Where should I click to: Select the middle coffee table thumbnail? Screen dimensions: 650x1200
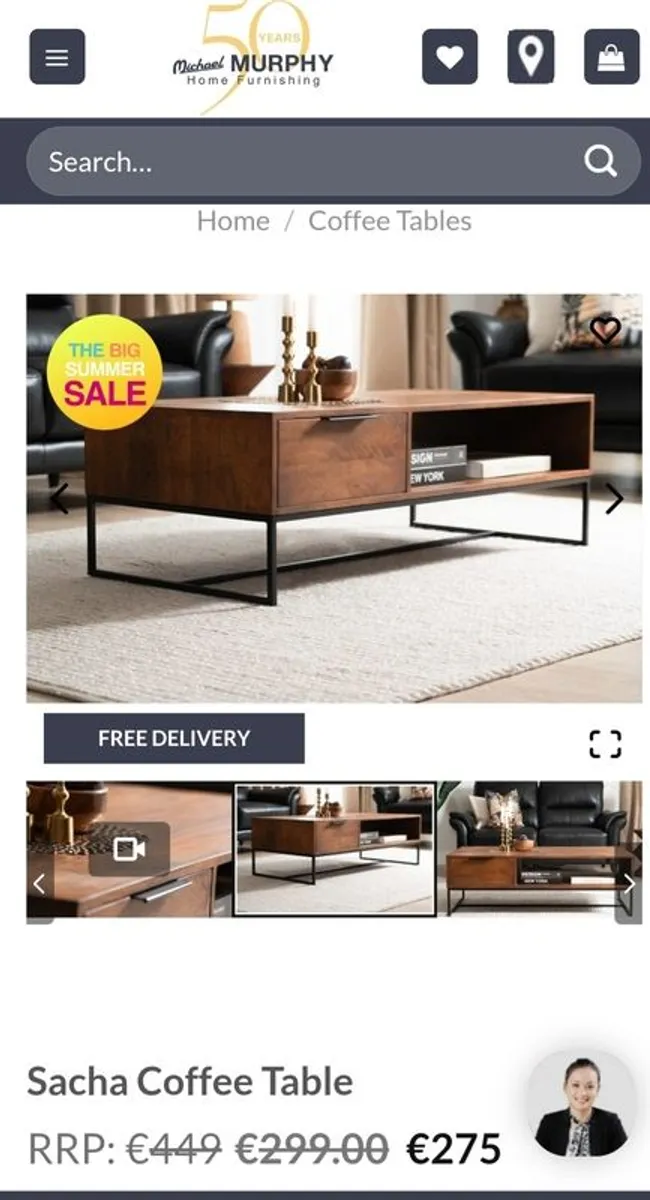coord(334,849)
